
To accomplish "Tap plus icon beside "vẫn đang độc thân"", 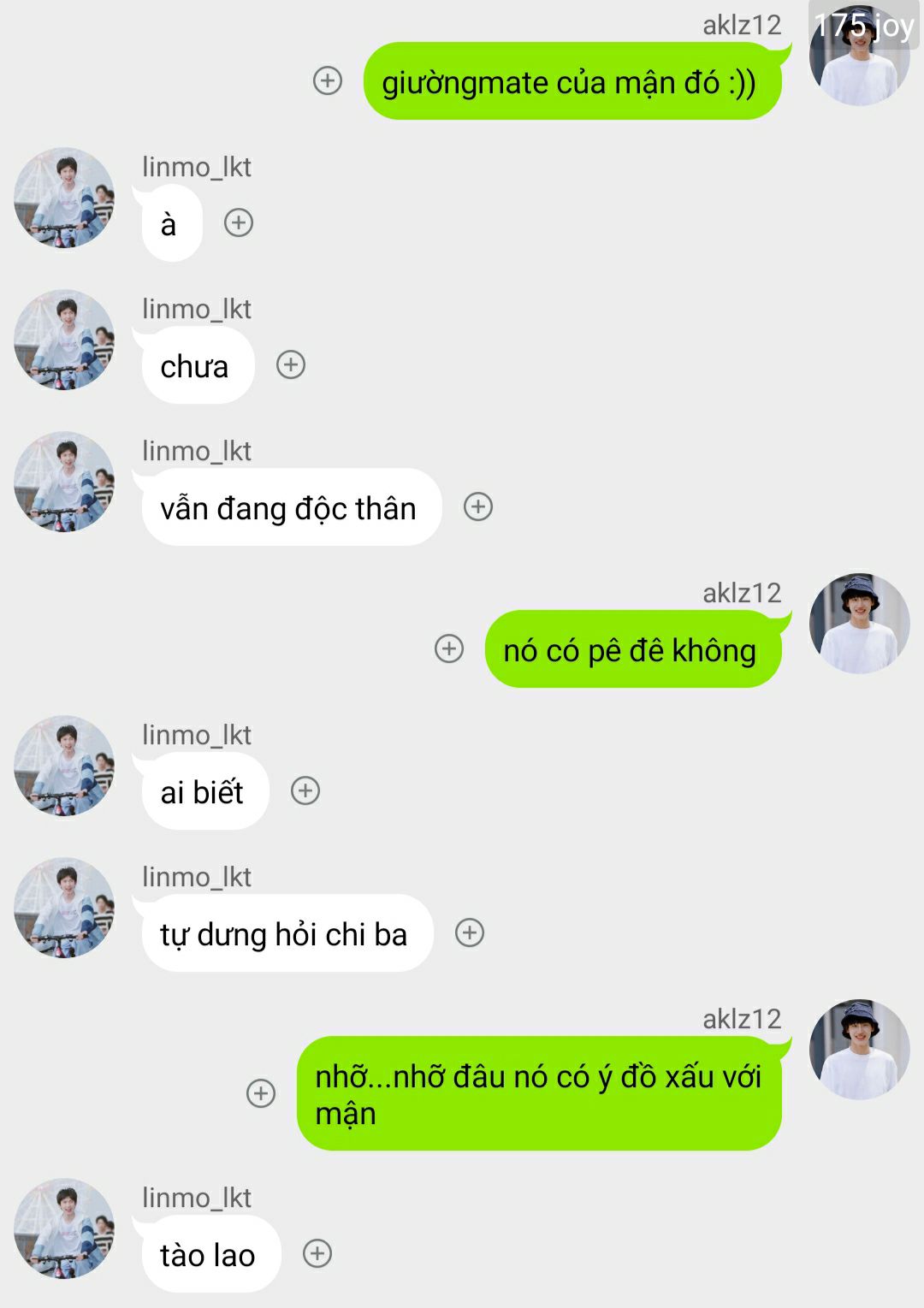I will (x=478, y=507).
